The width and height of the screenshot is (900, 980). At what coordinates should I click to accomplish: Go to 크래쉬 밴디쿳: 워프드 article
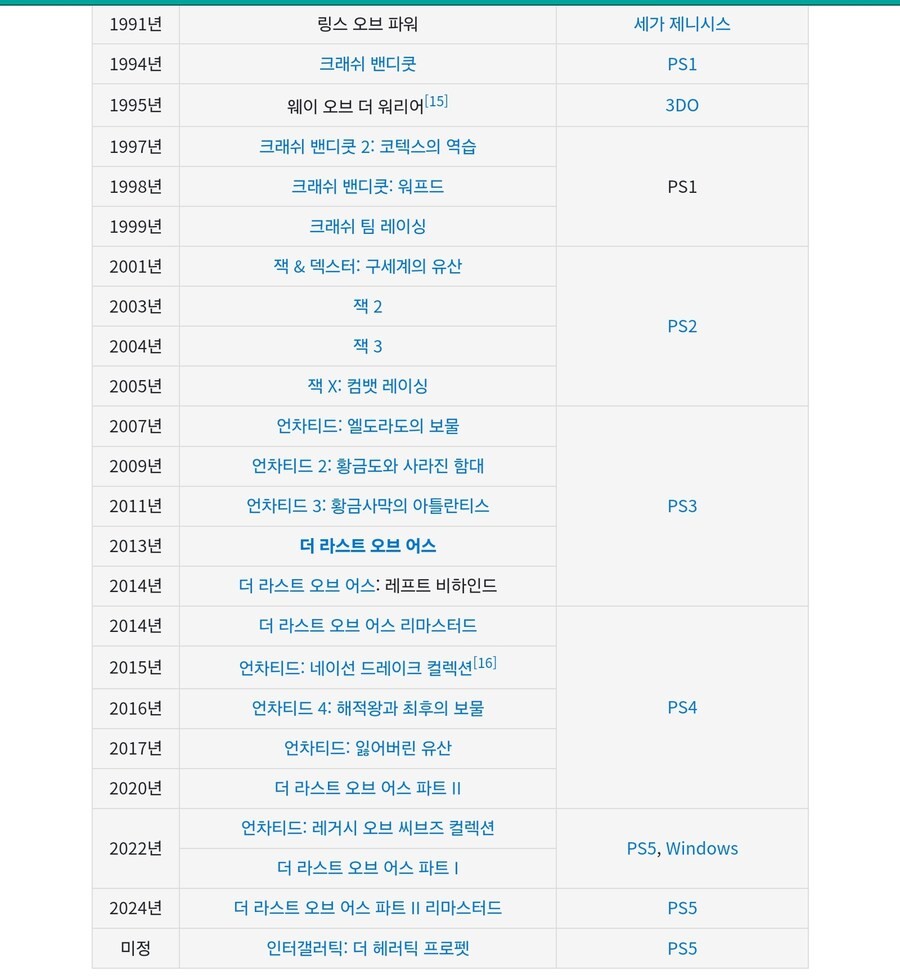pos(367,186)
